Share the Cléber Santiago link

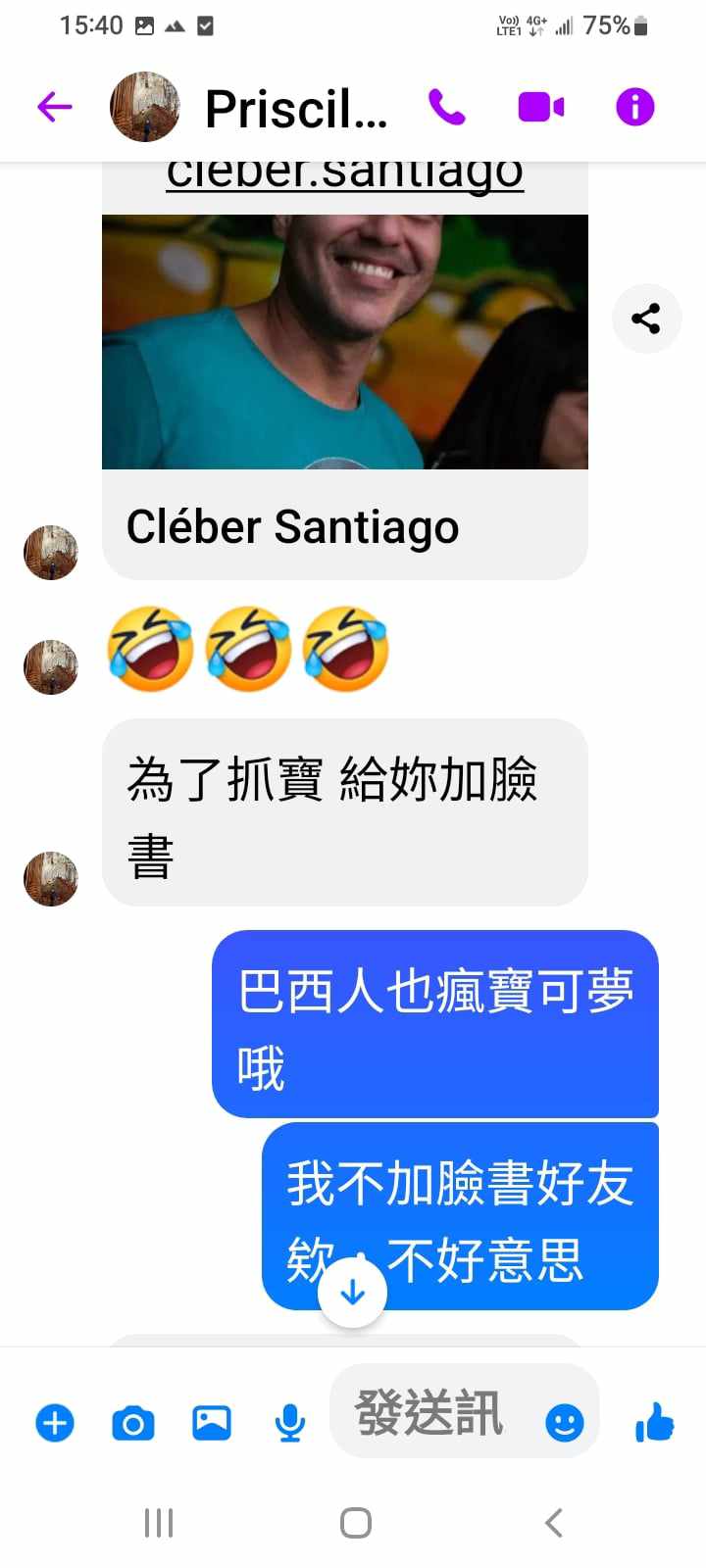pyautogui.click(x=645, y=318)
